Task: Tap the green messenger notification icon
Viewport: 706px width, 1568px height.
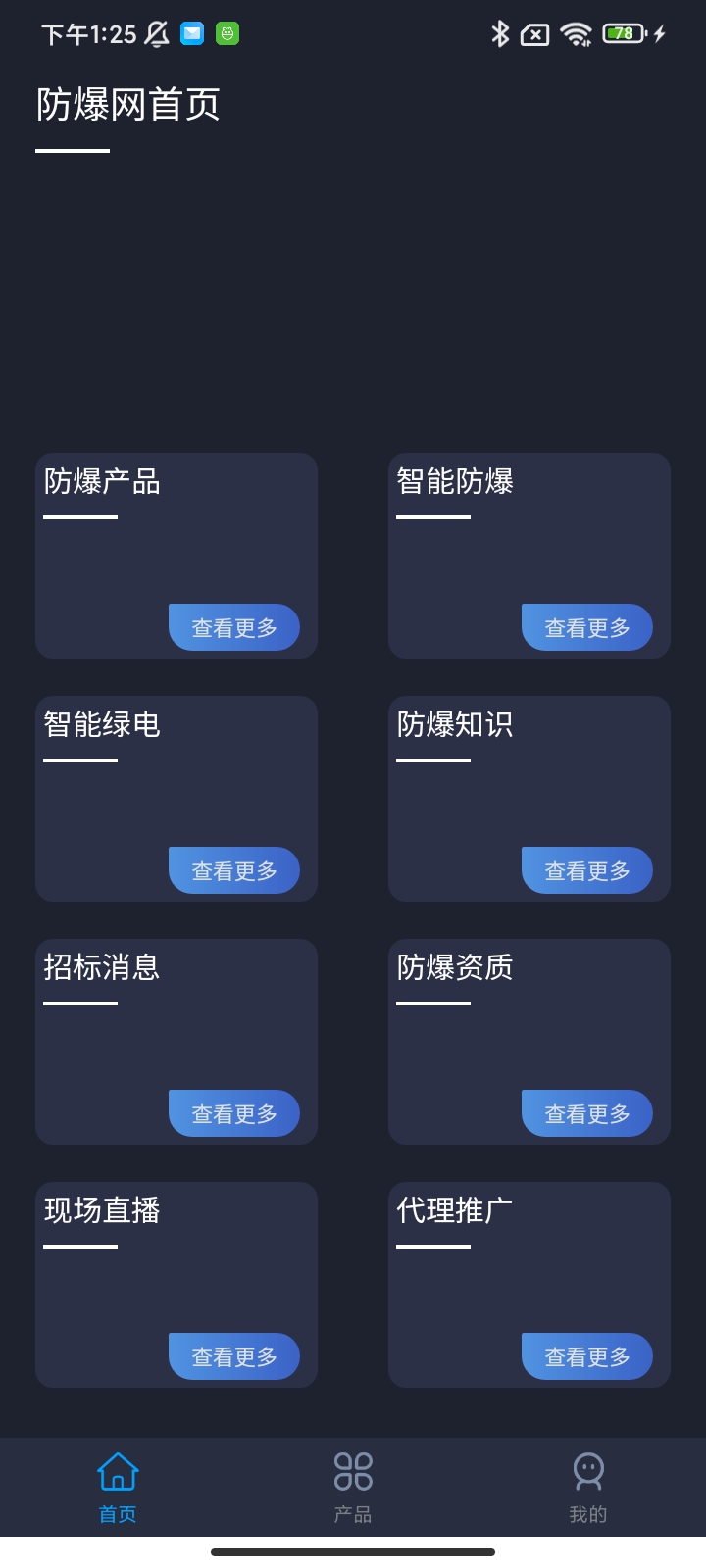Action: (227, 32)
